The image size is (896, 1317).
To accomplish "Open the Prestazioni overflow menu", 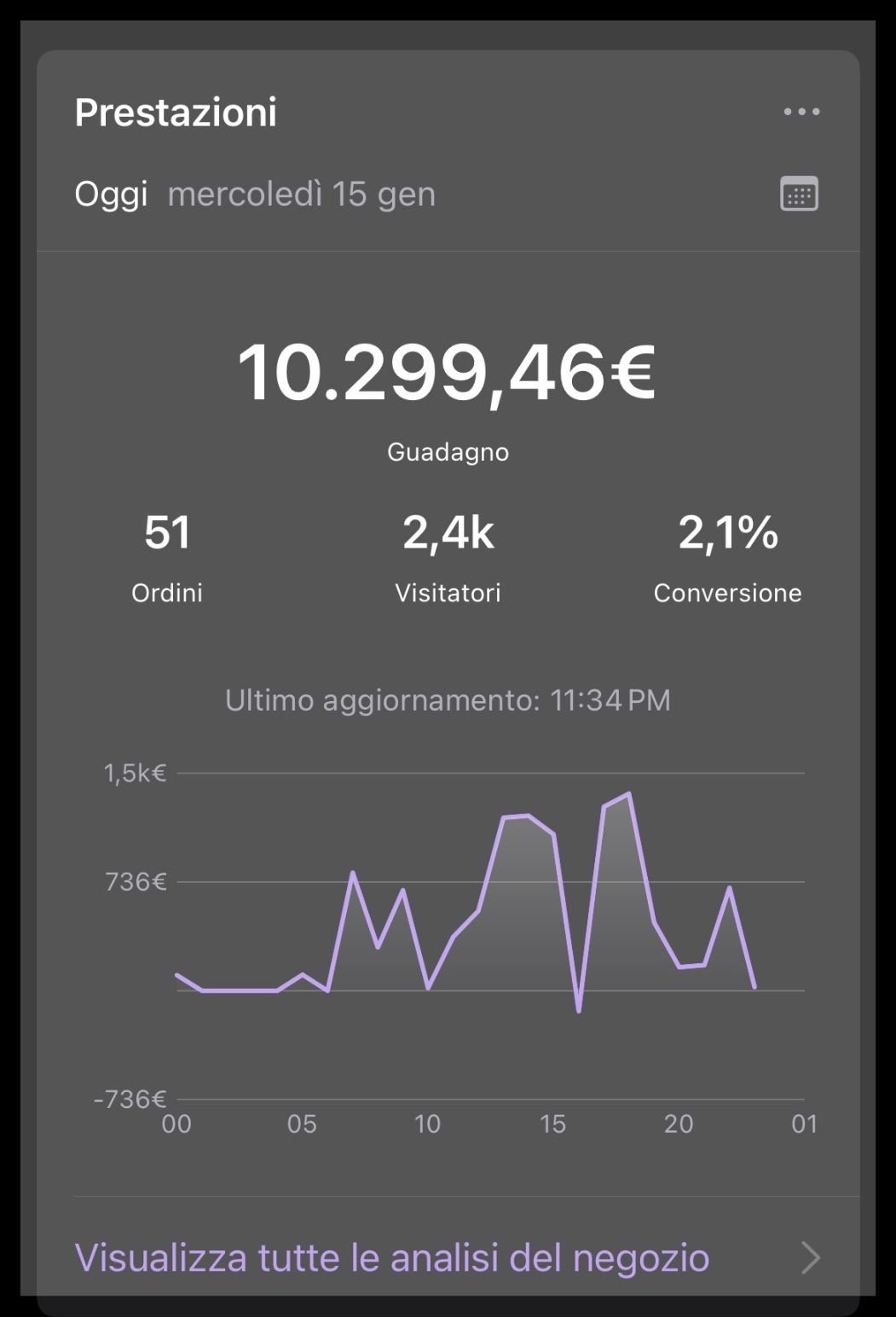I will (x=801, y=112).
